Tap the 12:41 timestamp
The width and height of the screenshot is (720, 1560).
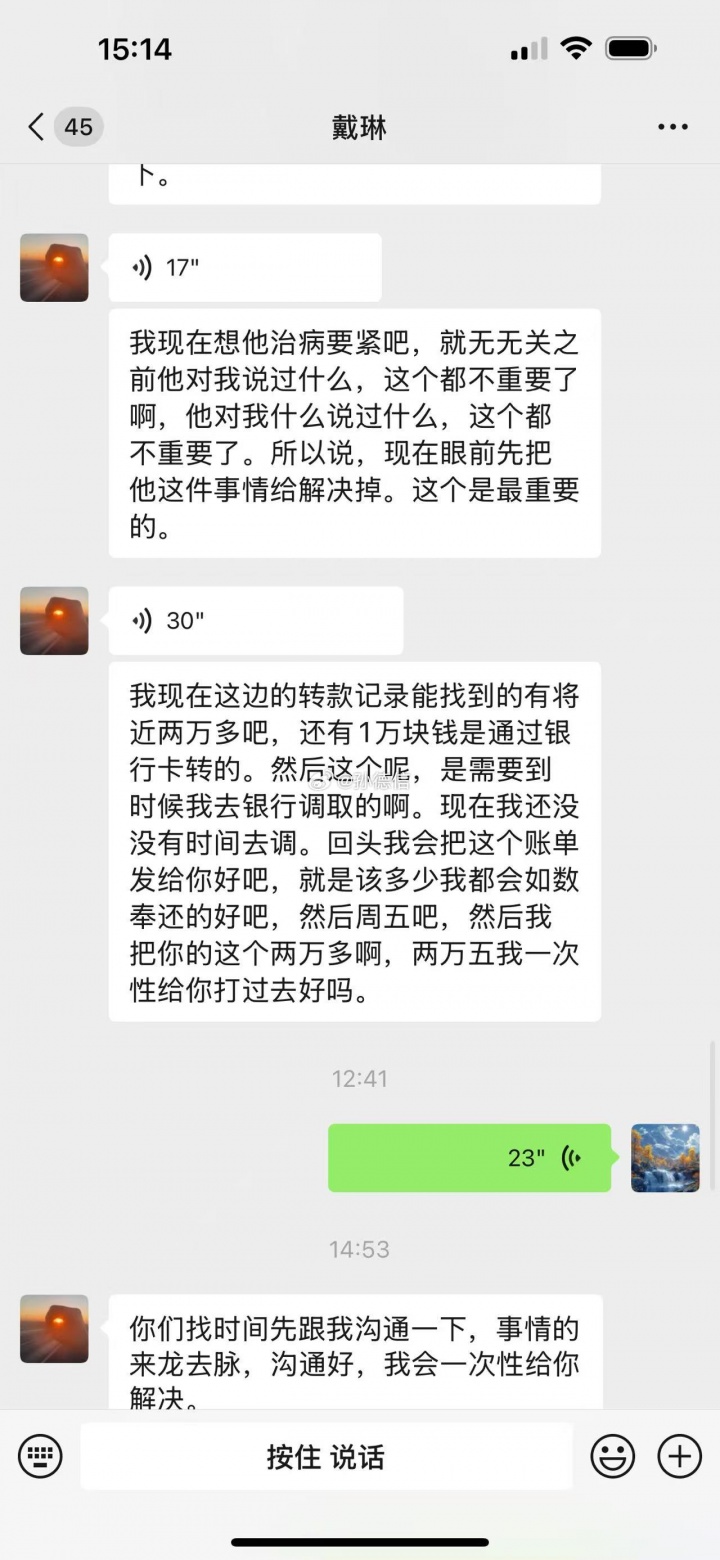pos(359,1079)
